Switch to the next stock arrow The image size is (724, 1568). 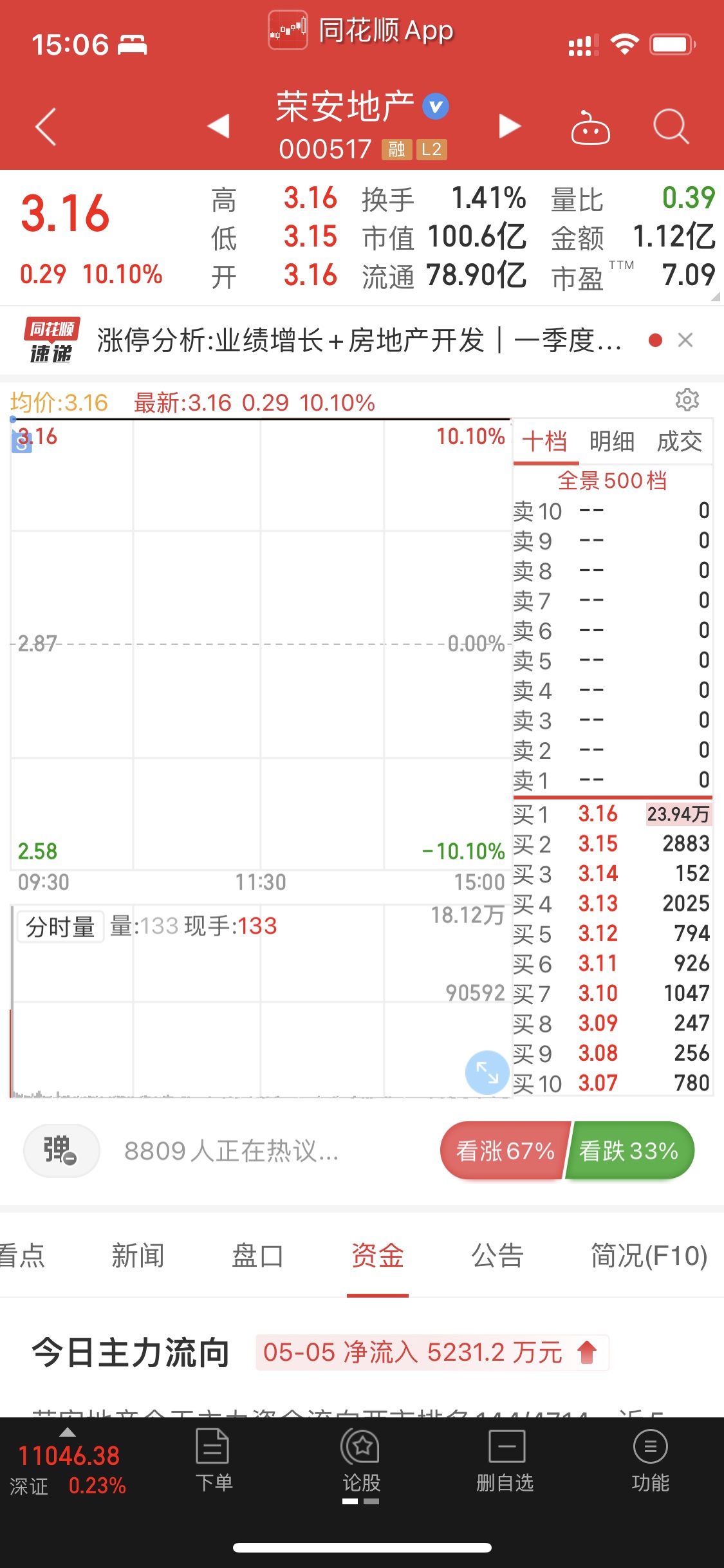[510, 126]
